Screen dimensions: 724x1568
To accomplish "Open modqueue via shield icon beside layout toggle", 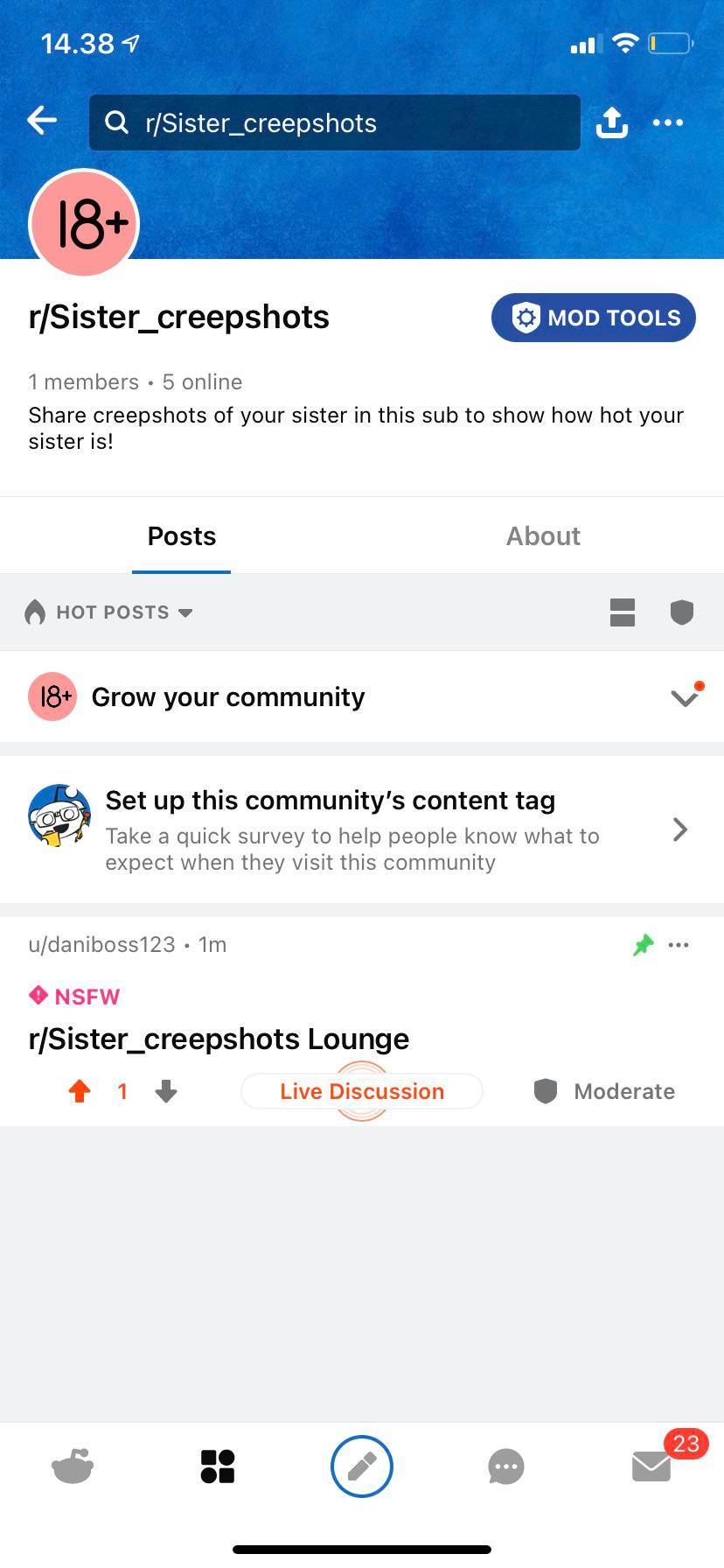I will point(681,612).
